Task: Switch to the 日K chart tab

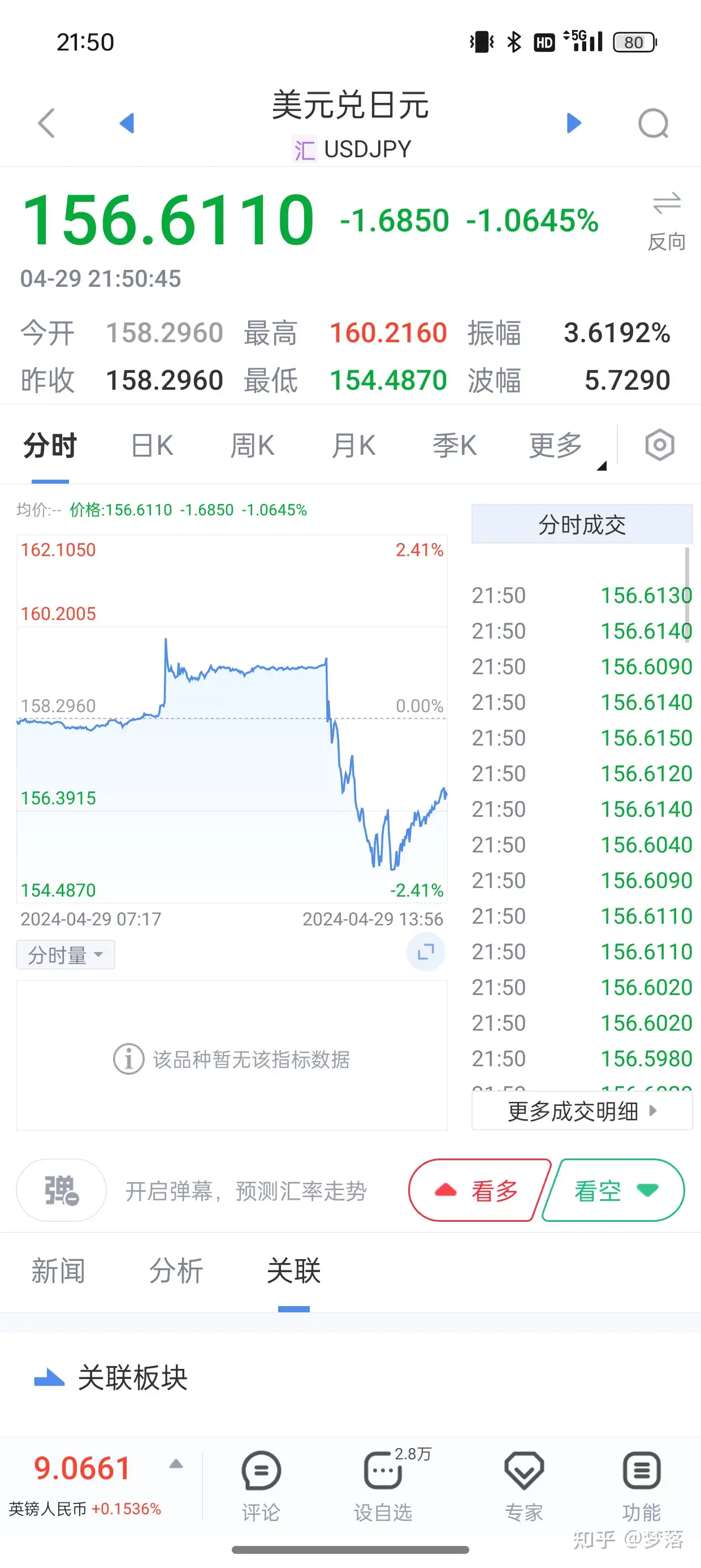Action: [x=152, y=446]
